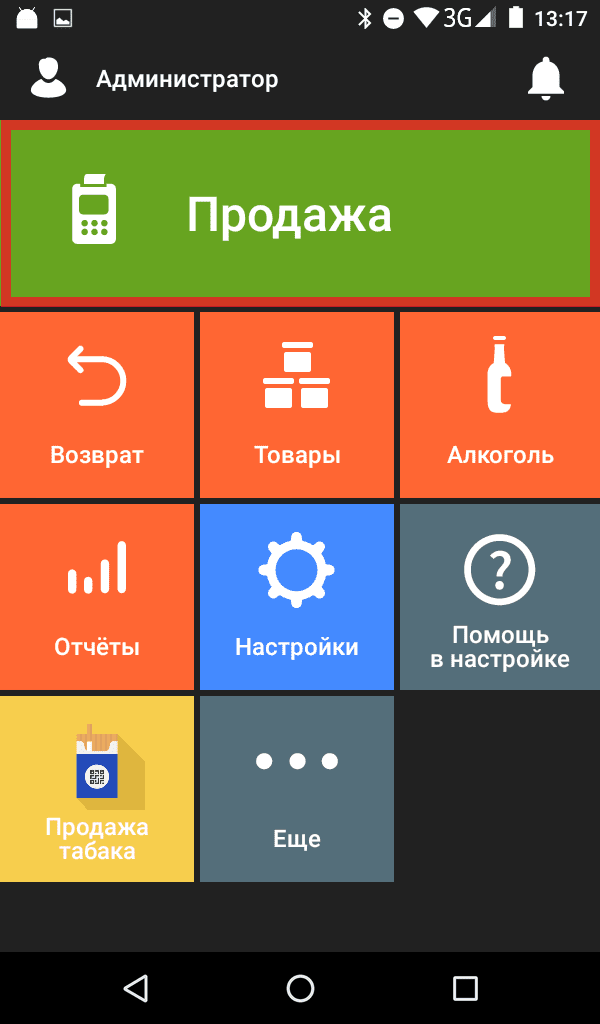Open the notifications bell
The width and height of the screenshot is (600, 1024).
(546, 79)
